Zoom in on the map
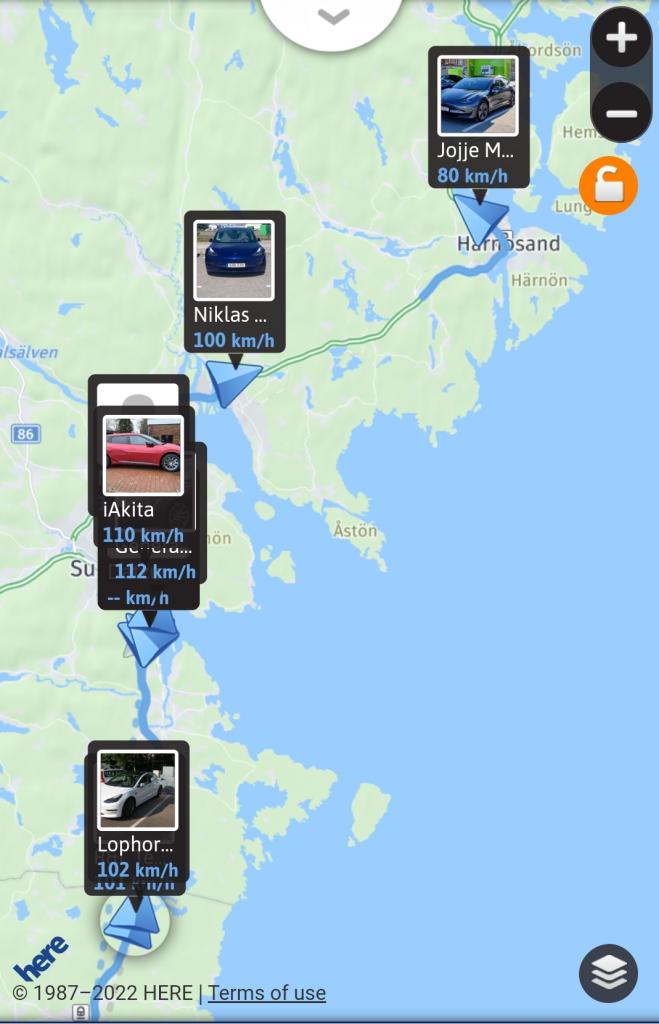 tap(621, 39)
